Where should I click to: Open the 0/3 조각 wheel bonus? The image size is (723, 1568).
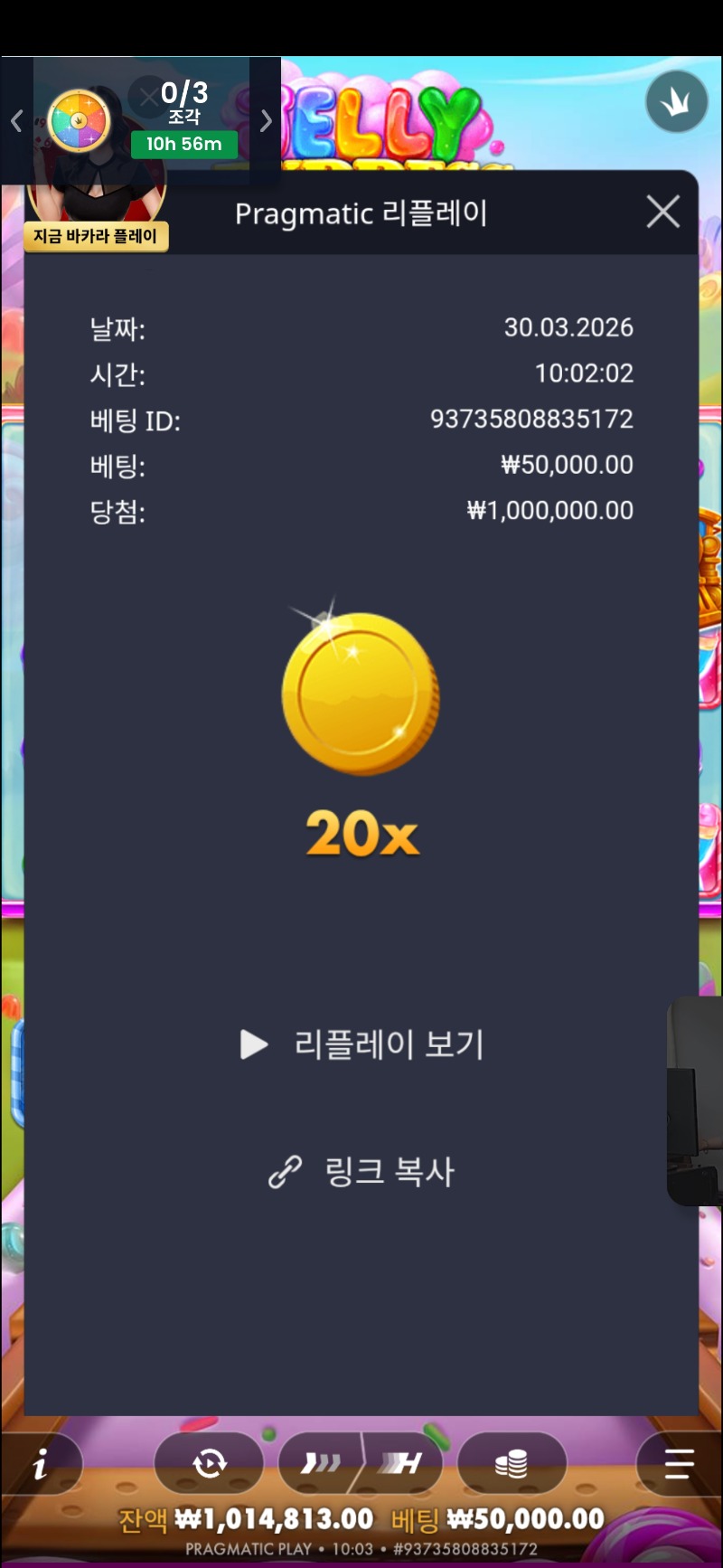coord(80,121)
